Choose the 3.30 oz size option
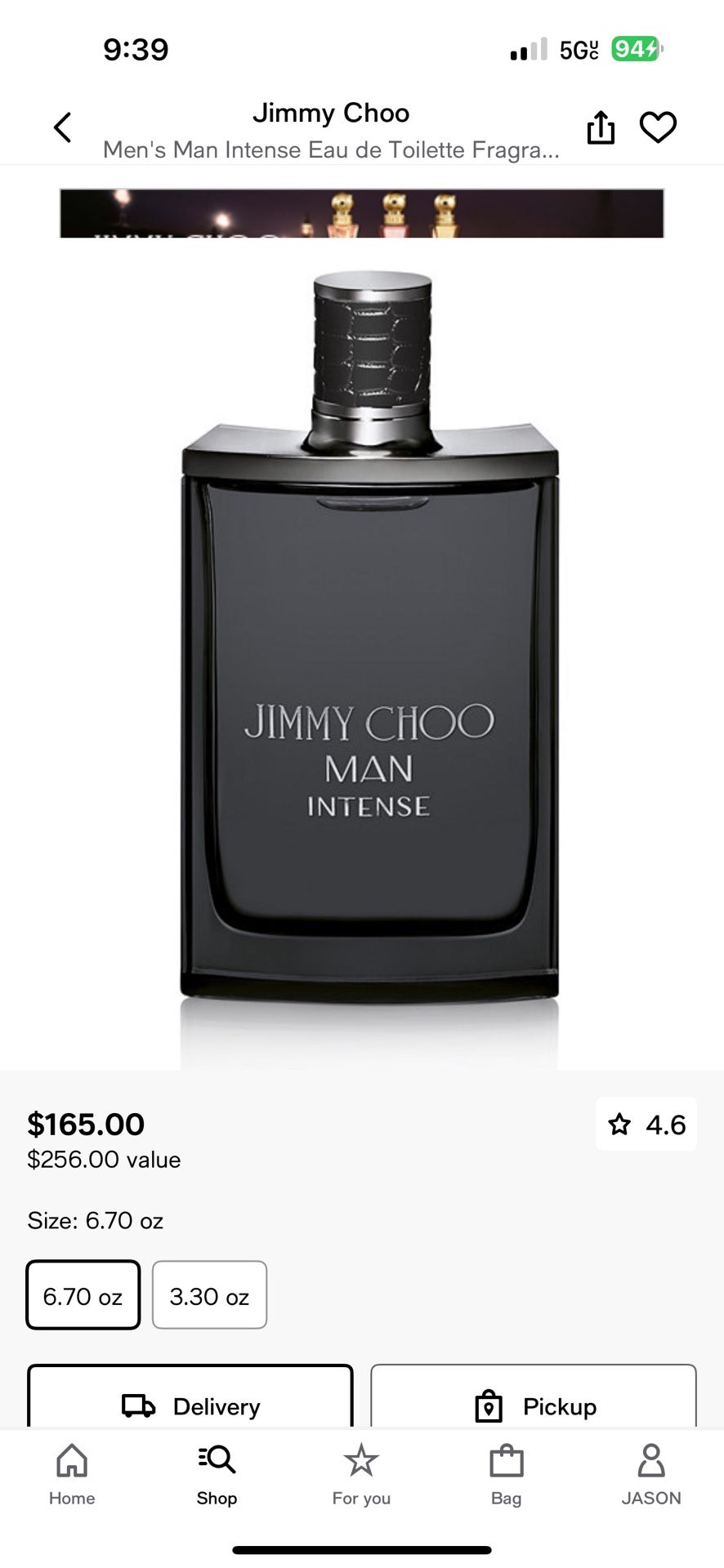724x1568 pixels. (x=209, y=1295)
